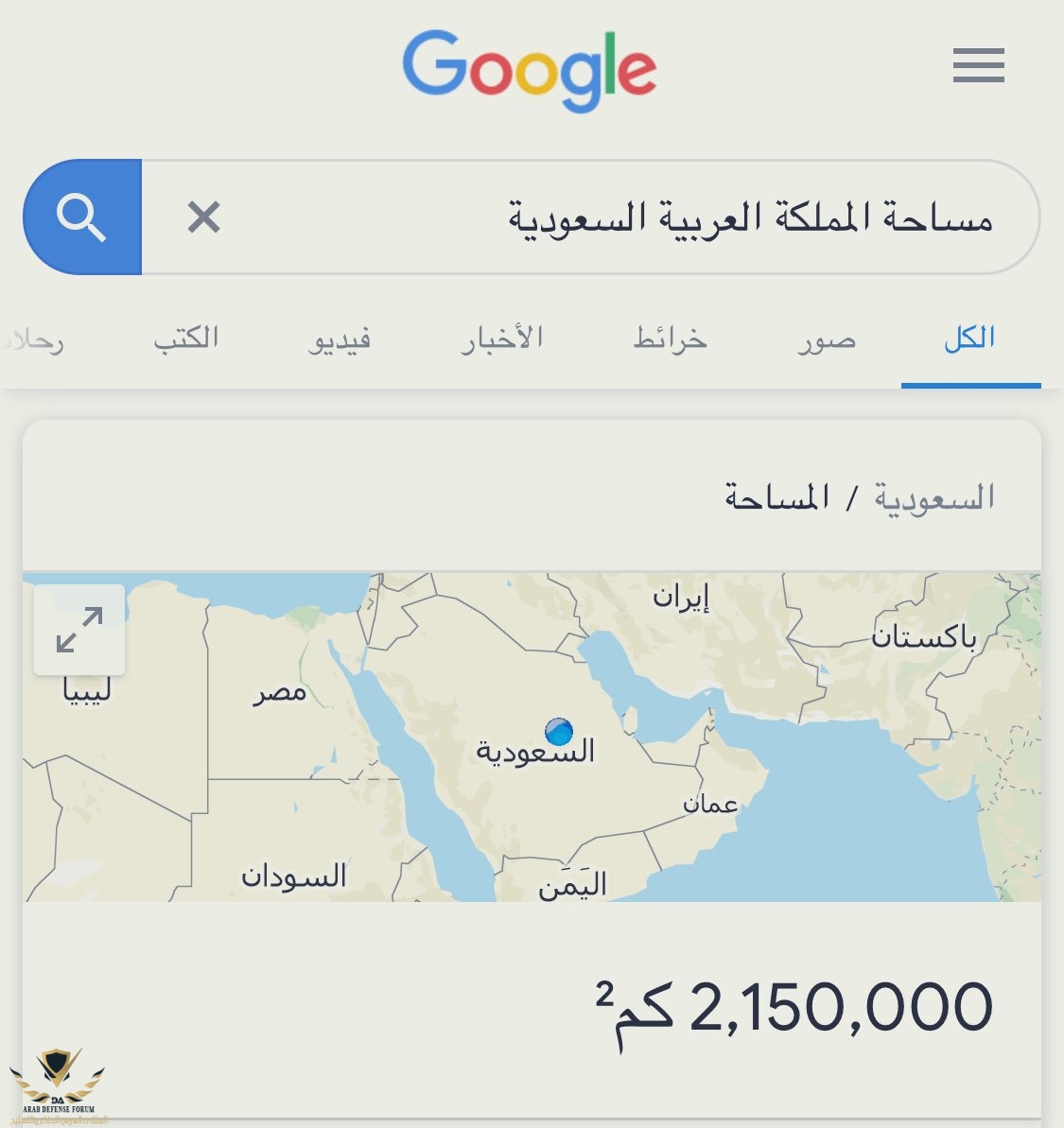
Task: Open the الكتب tab
Action: tap(186, 338)
